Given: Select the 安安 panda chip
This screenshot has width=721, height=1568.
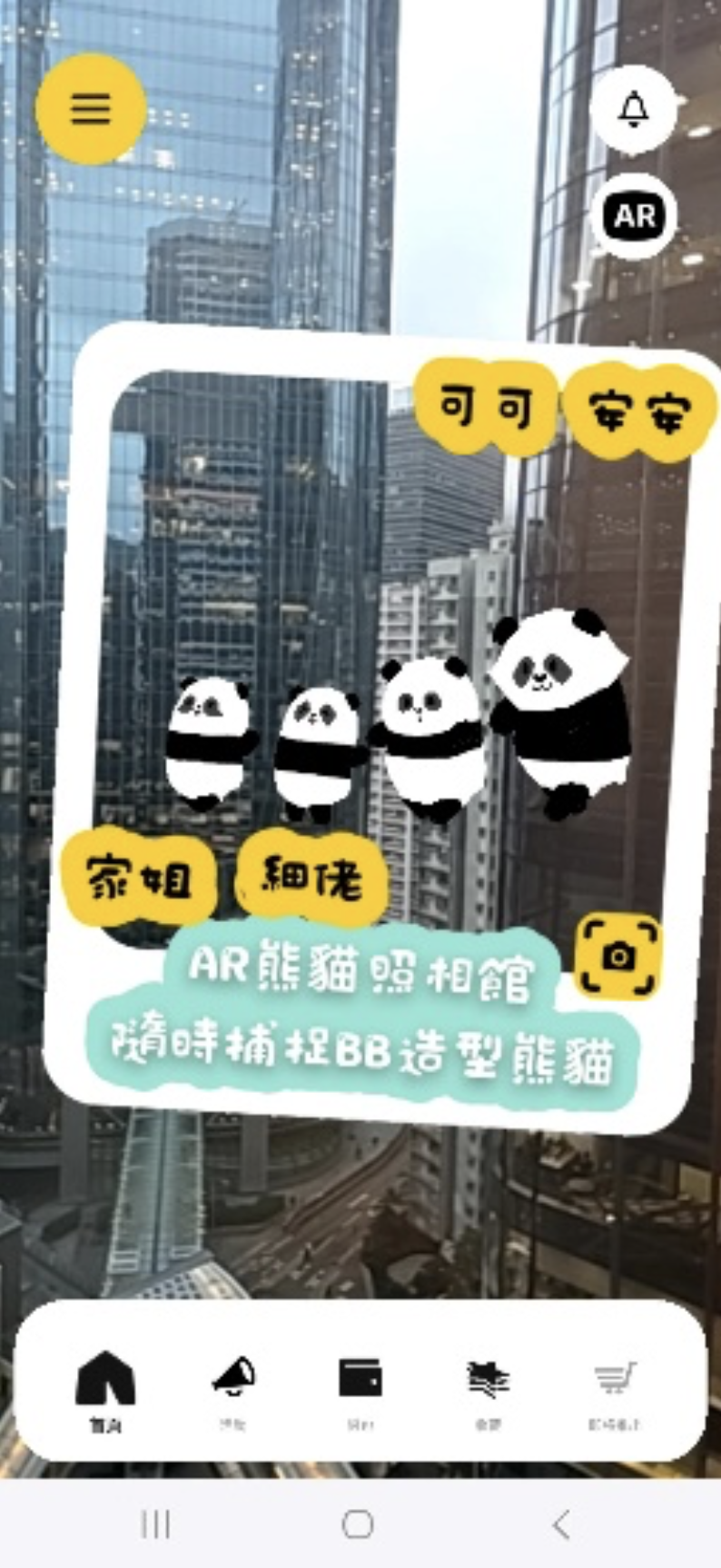Looking at the screenshot, I should tap(639, 413).
